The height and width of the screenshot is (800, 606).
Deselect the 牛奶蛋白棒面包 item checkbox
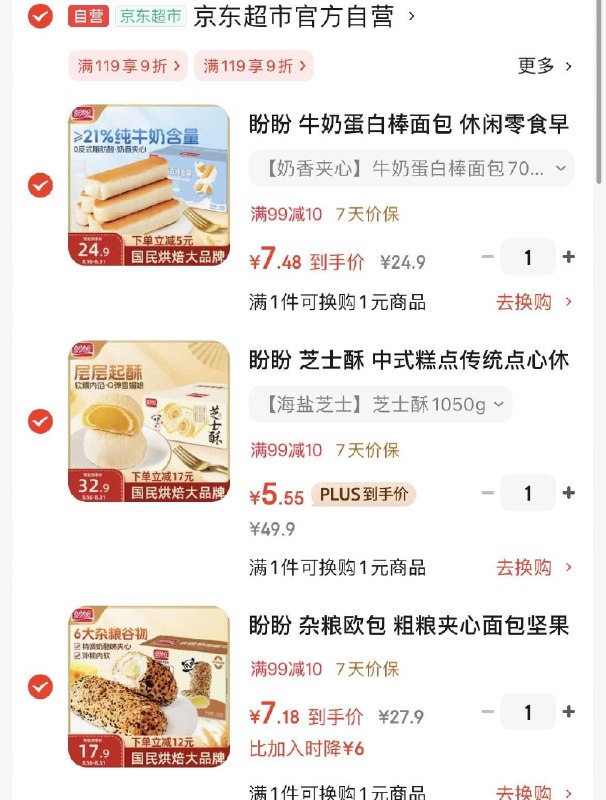(40, 185)
